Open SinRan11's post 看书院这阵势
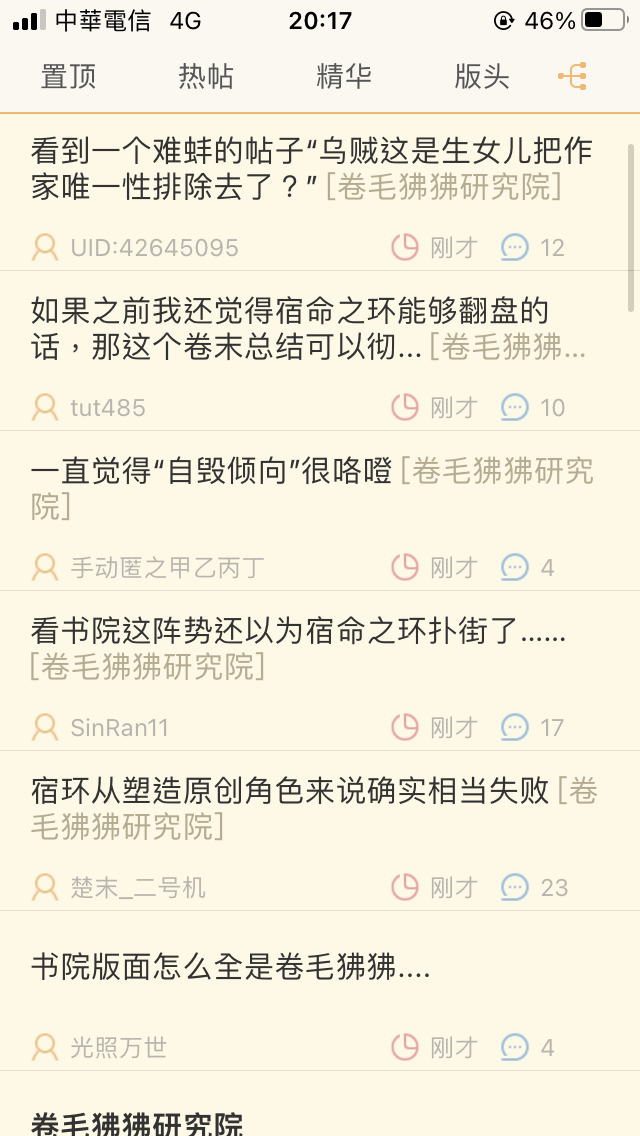Viewport: 640px width, 1136px height. click(x=320, y=671)
